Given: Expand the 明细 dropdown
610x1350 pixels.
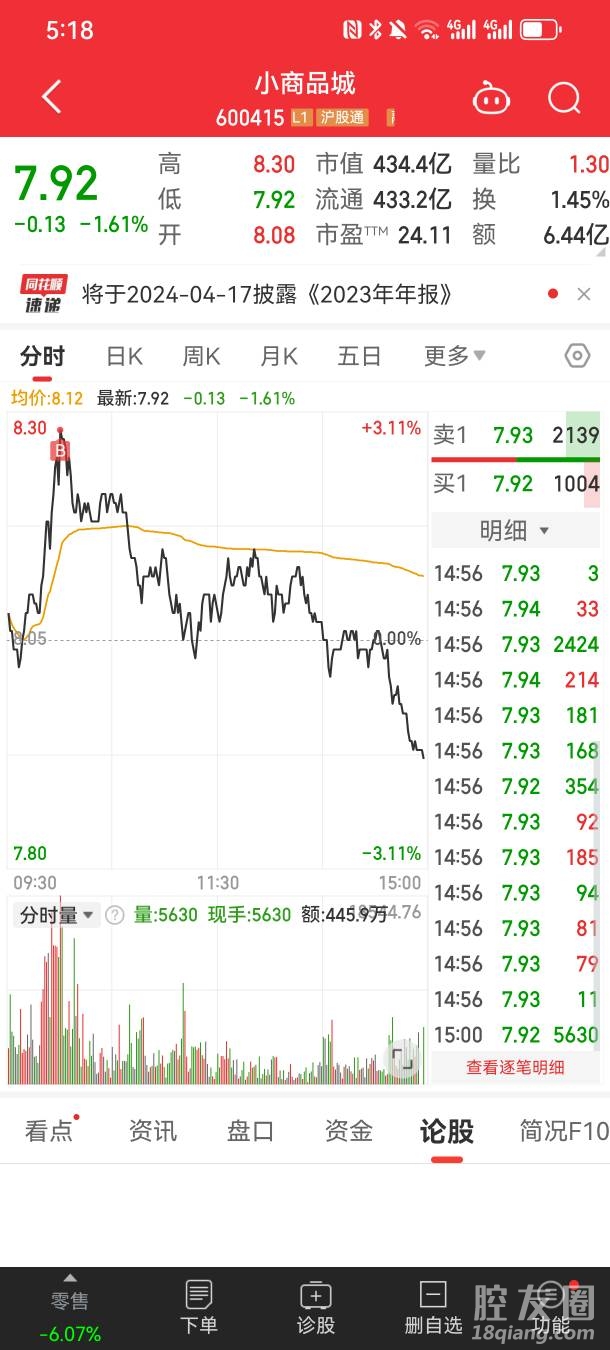Looking at the screenshot, I should 515,530.
